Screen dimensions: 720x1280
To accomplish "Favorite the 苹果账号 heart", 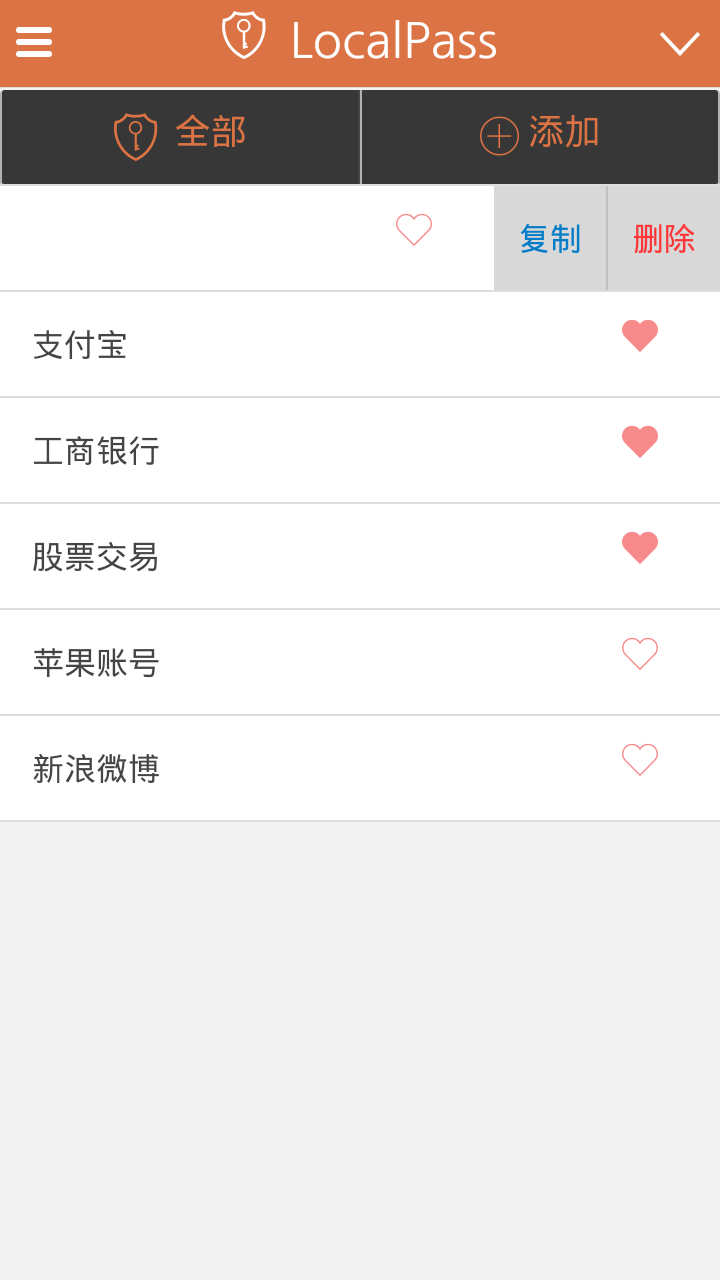I will tap(640, 654).
